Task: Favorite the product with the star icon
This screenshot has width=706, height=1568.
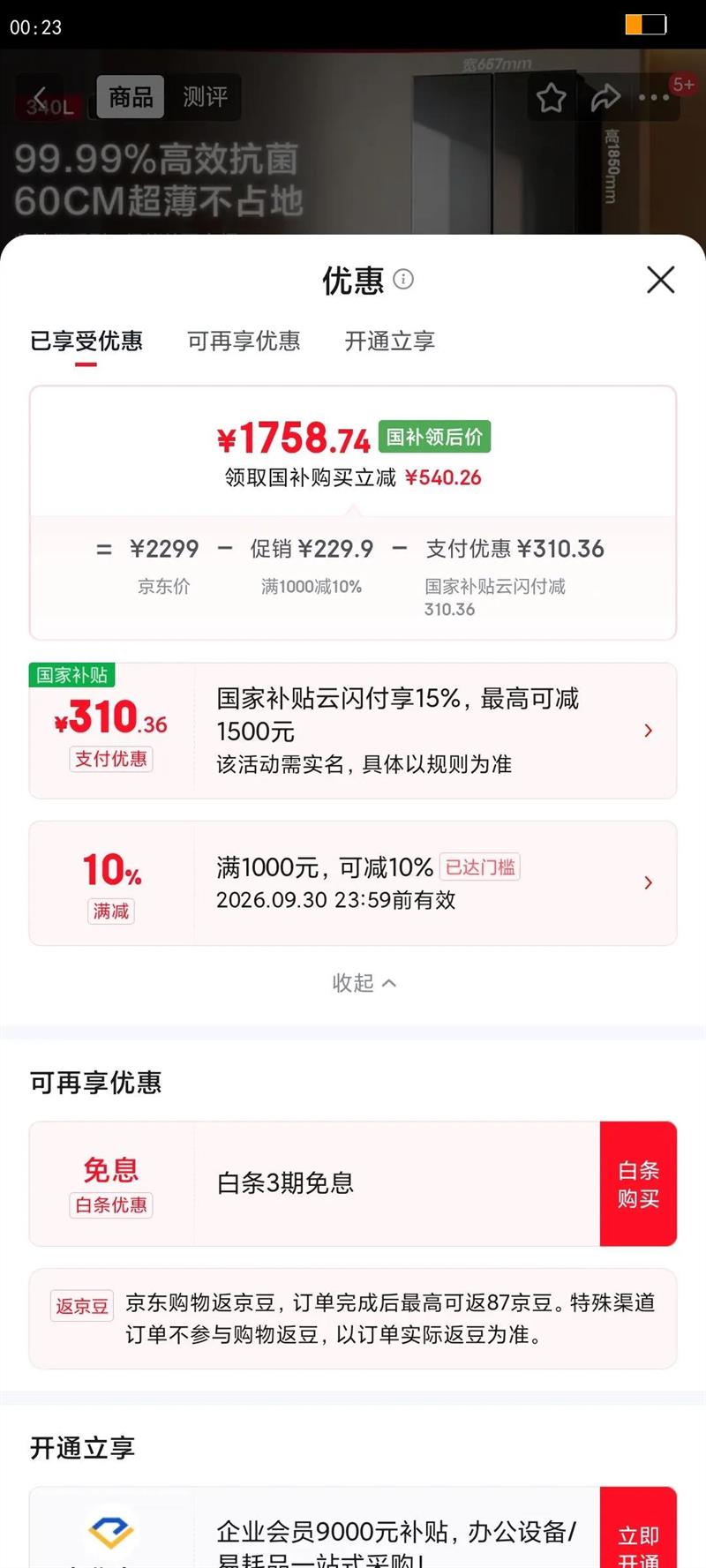Action: pos(550,99)
